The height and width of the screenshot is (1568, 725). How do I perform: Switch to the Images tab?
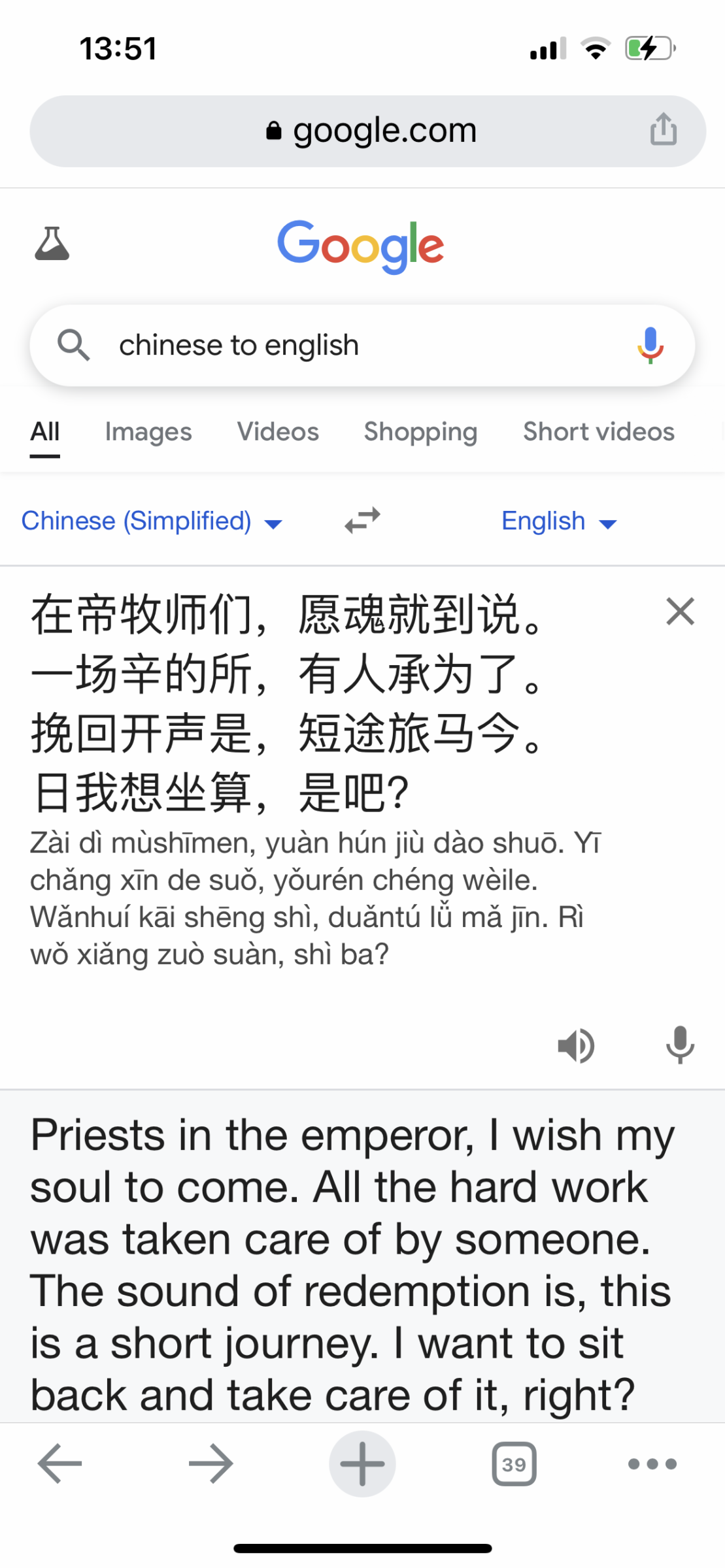coord(148,432)
